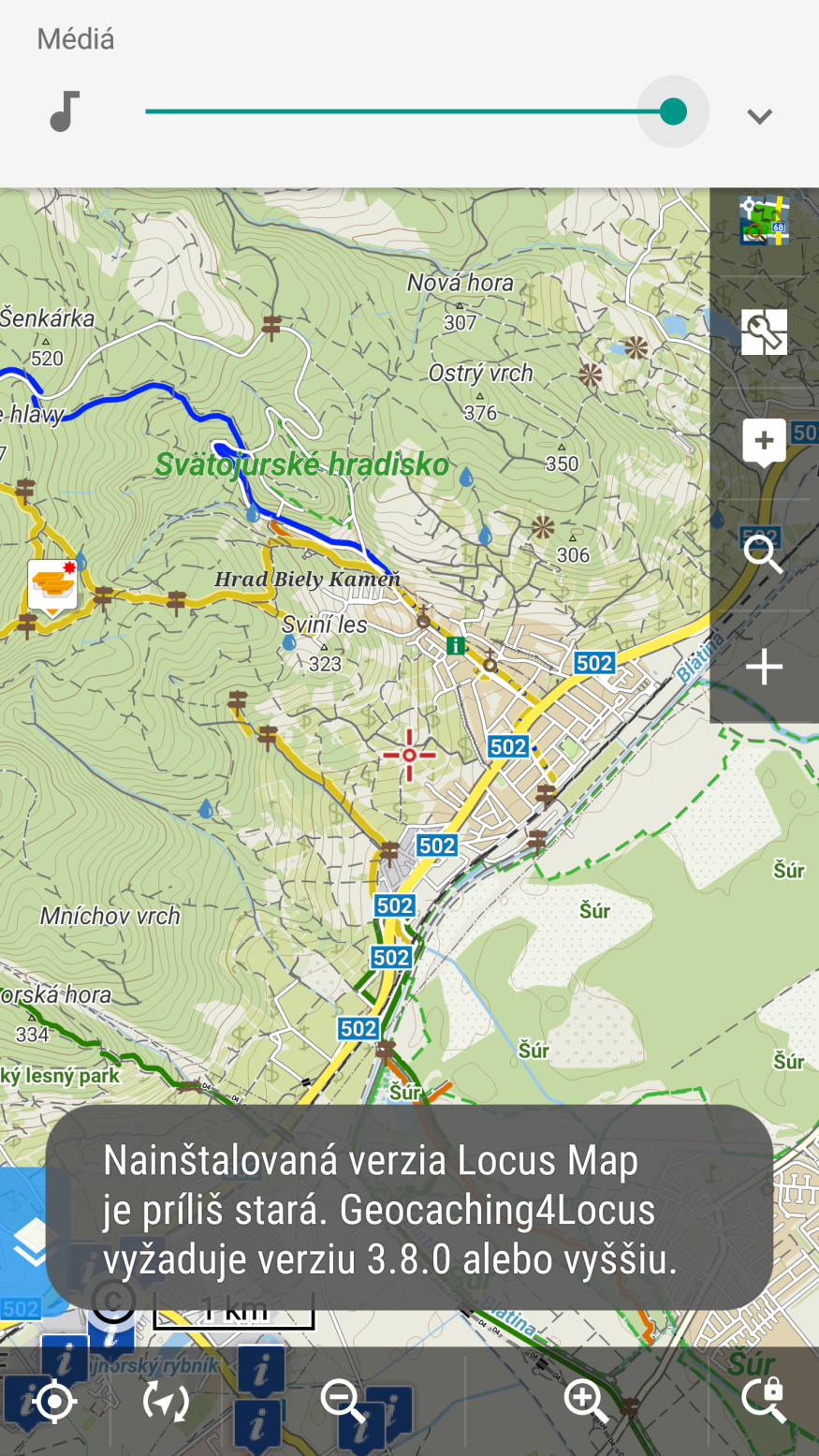Tap the plus button in side panel
This screenshot has width=819, height=1456.
pos(764,667)
